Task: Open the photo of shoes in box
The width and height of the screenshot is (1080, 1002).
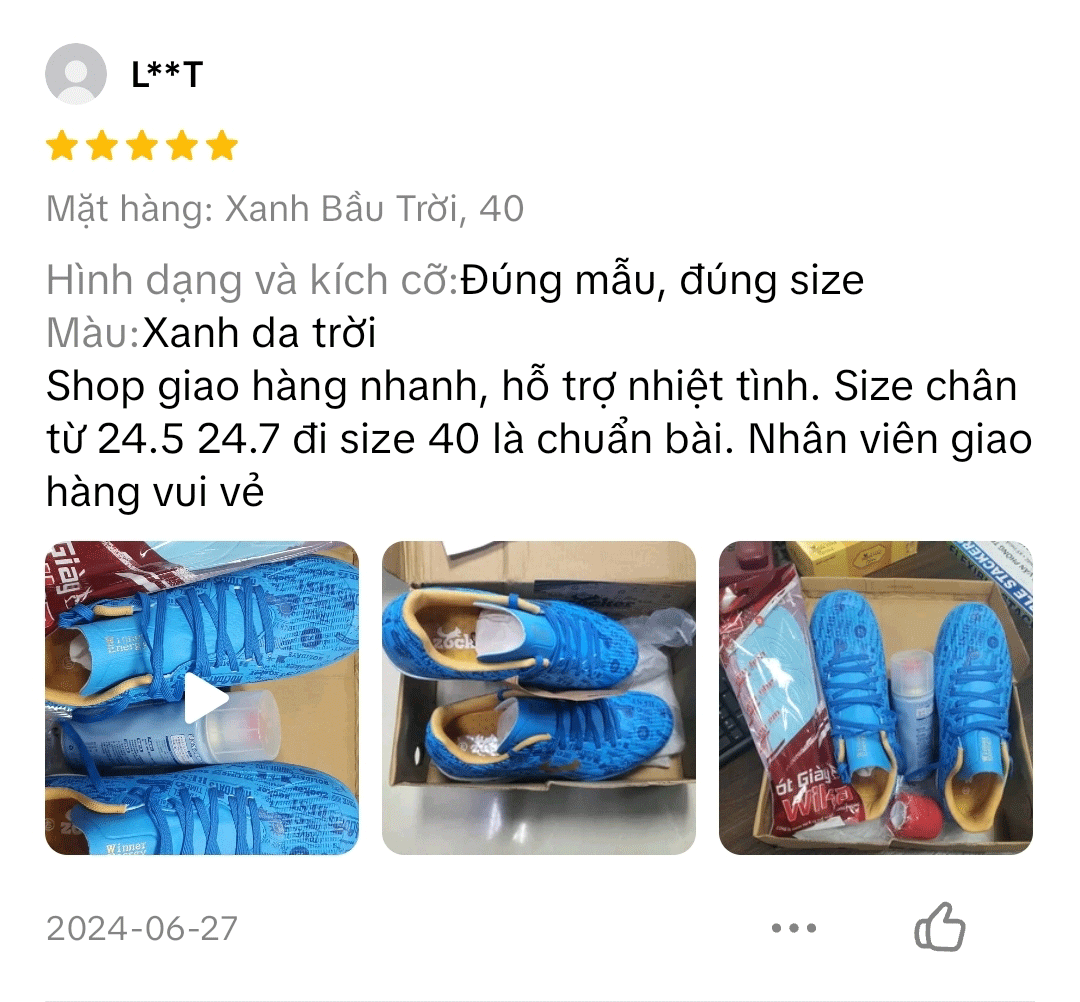Action: [538, 698]
